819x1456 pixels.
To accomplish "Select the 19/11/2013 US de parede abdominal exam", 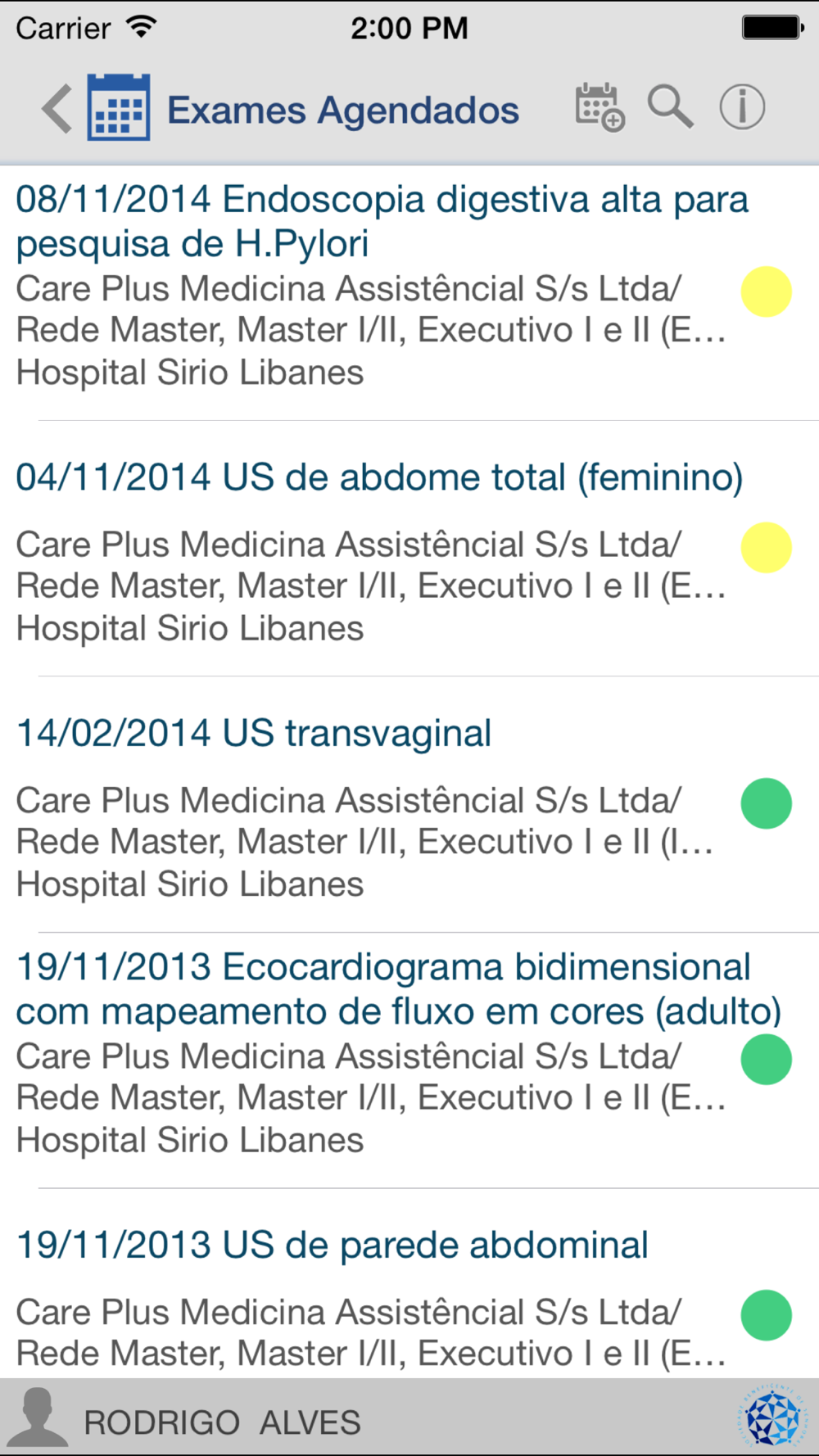I will [x=409, y=1283].
